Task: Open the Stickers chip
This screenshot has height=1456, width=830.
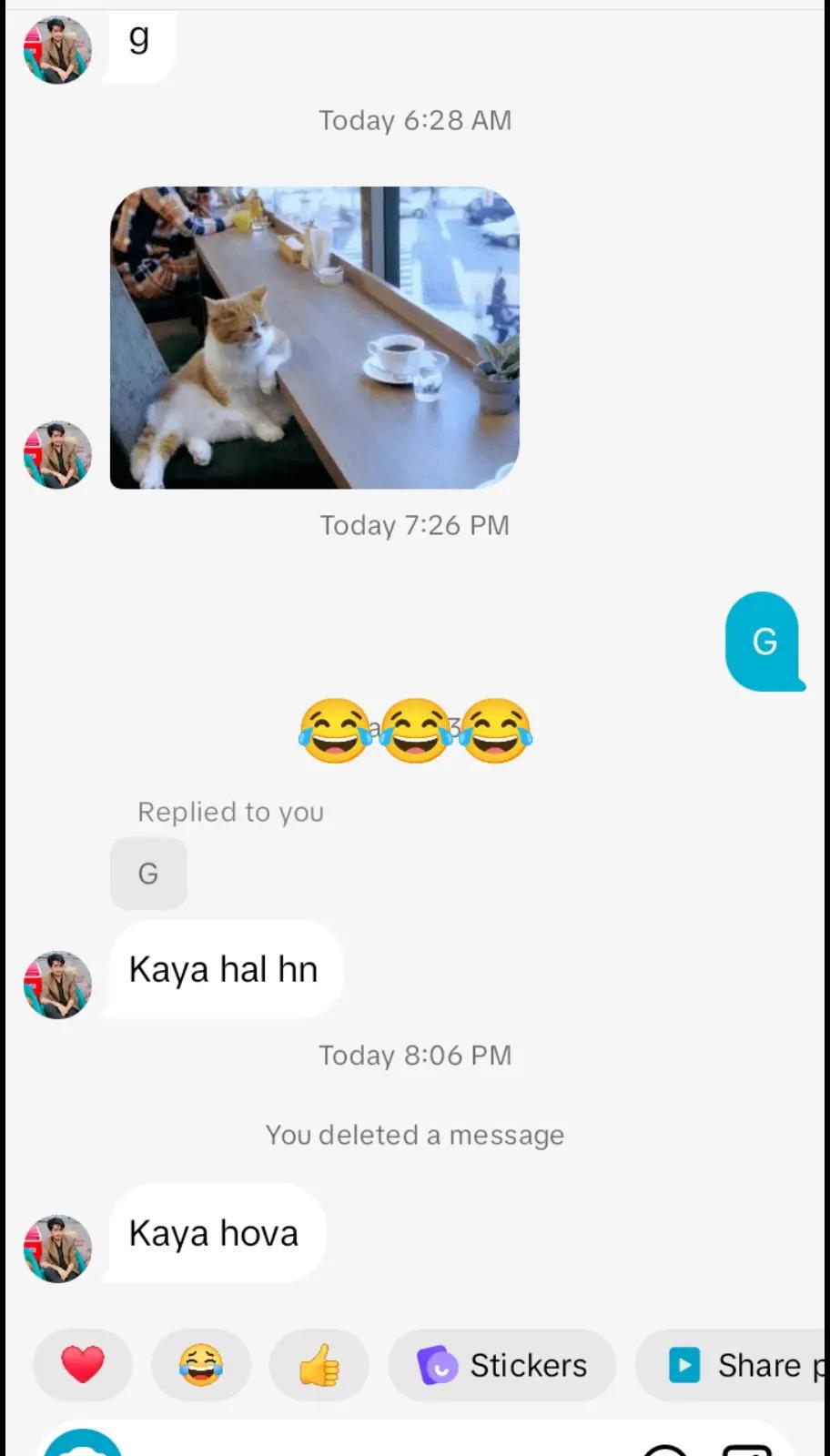Action: [x=502, y=1365]
